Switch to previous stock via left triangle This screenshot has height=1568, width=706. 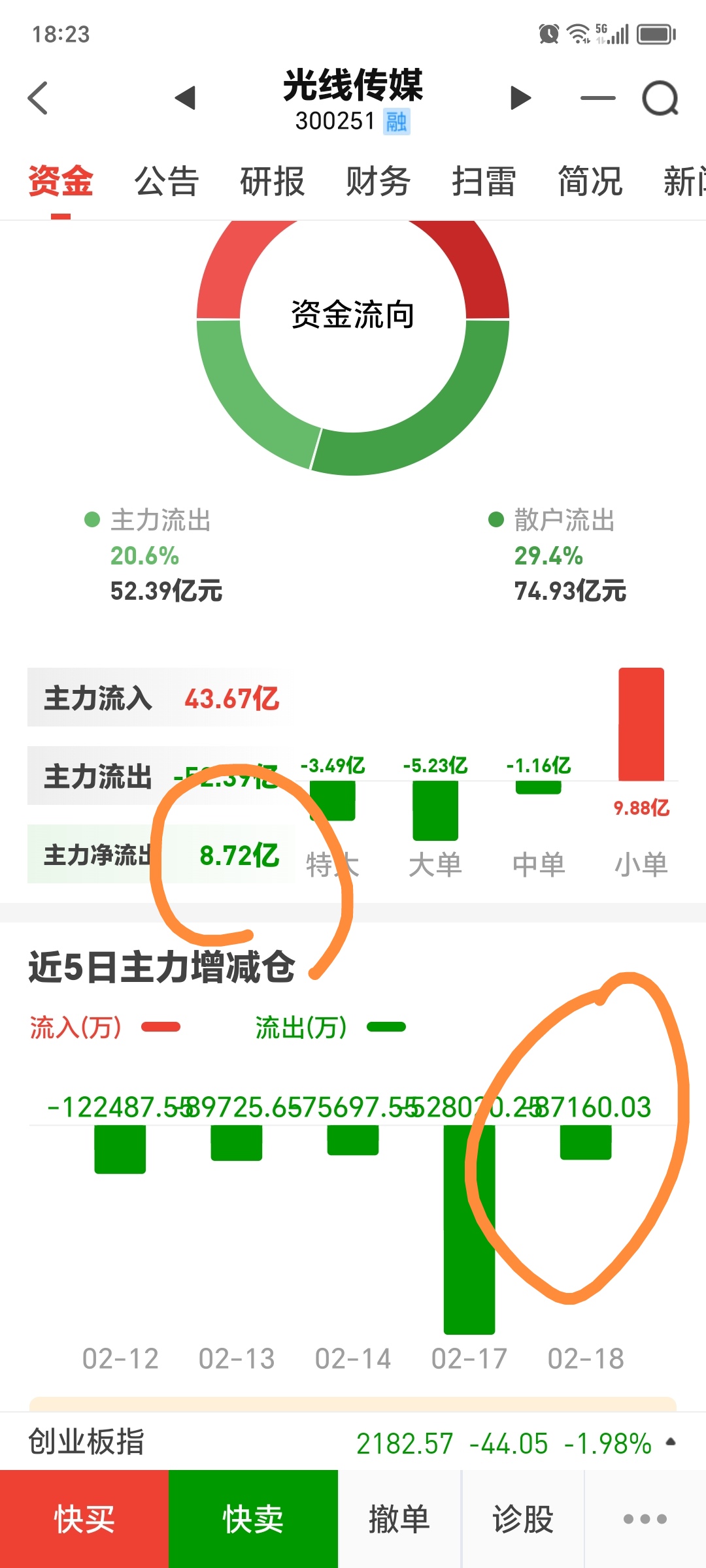[186, 98]
